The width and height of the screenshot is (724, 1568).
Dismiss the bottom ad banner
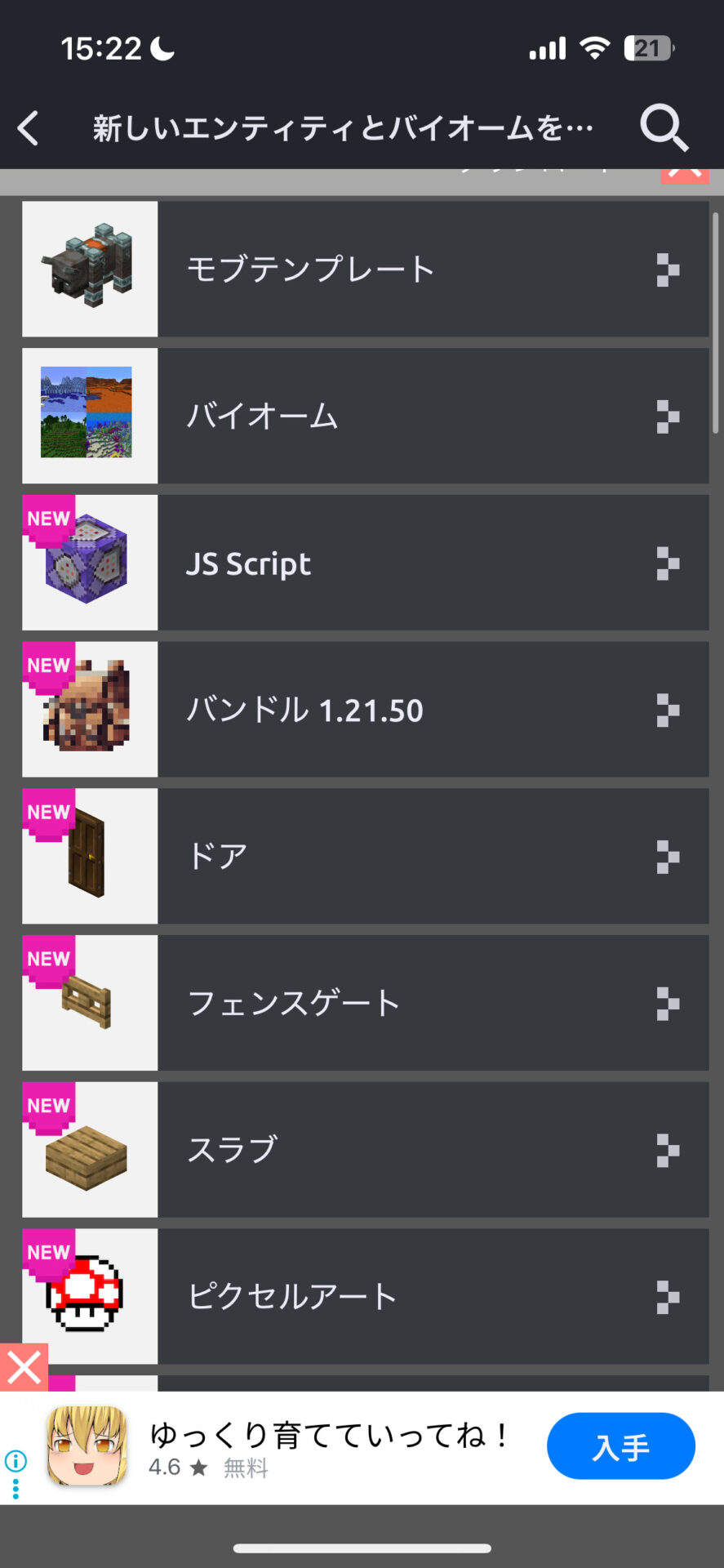pos(24,1367)
